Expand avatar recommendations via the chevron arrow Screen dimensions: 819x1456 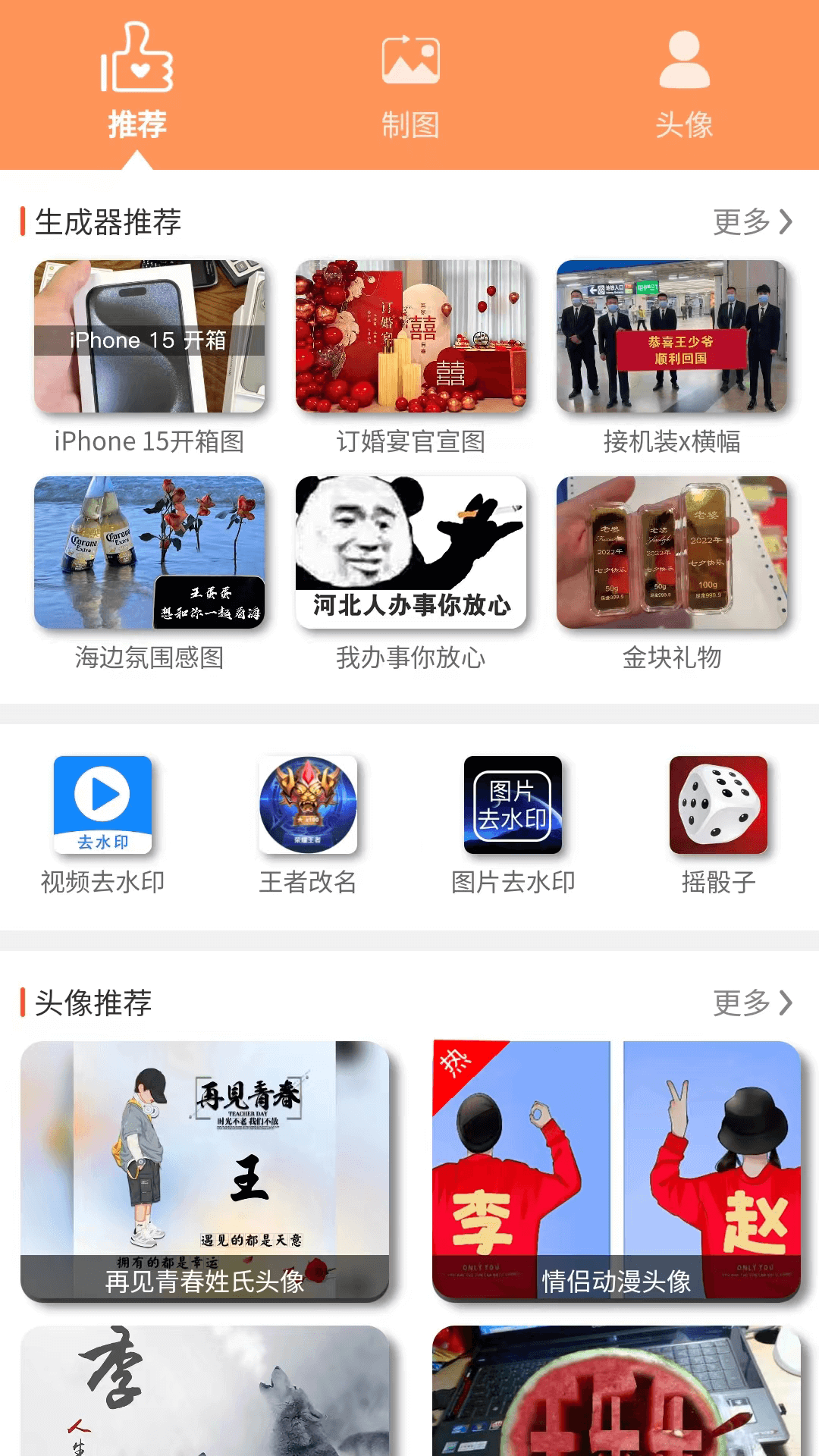(x=786, y=1003)
